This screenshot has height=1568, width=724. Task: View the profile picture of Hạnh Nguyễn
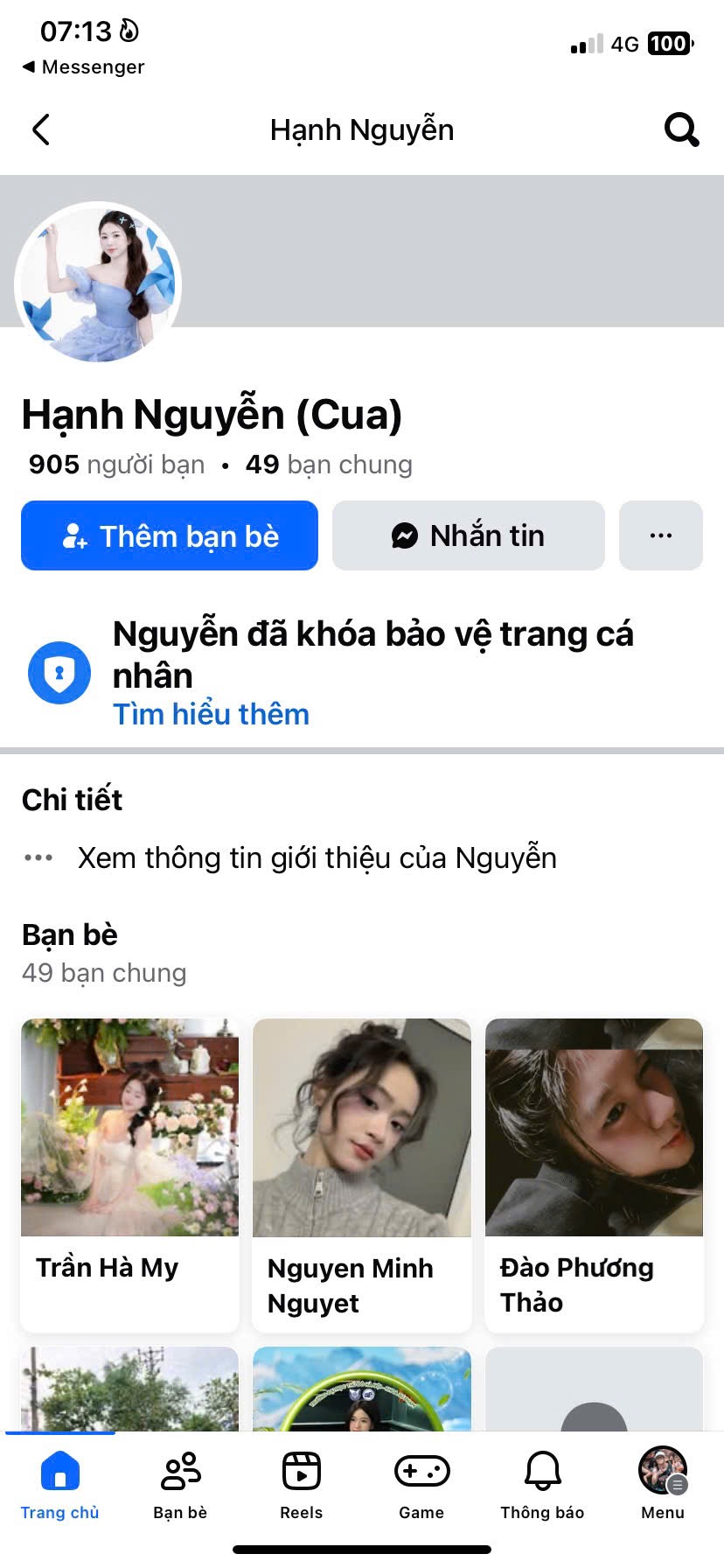click(98, 283)
